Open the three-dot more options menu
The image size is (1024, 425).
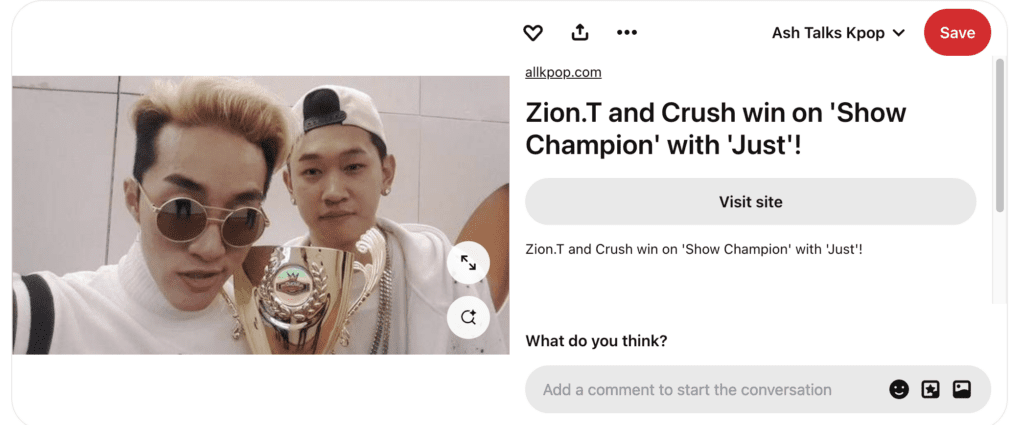pyautogui.click(x=627, y=33)
